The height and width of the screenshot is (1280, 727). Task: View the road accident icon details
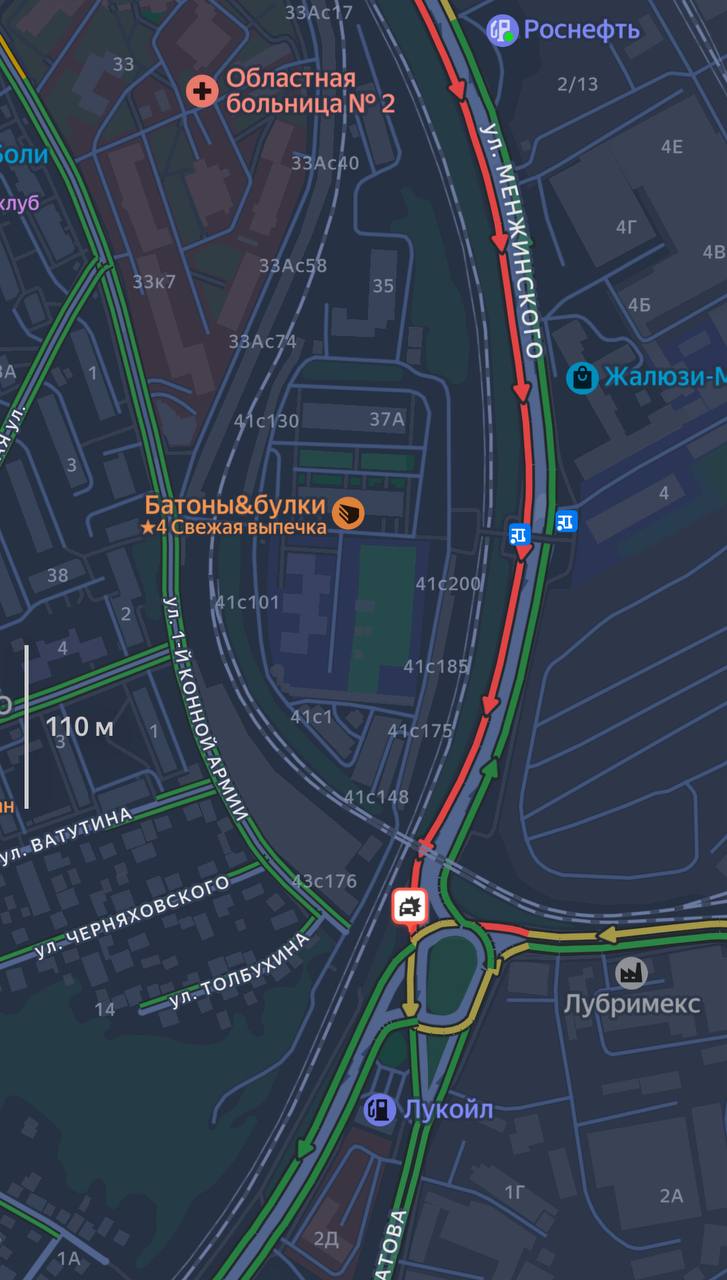pos(410,907)
